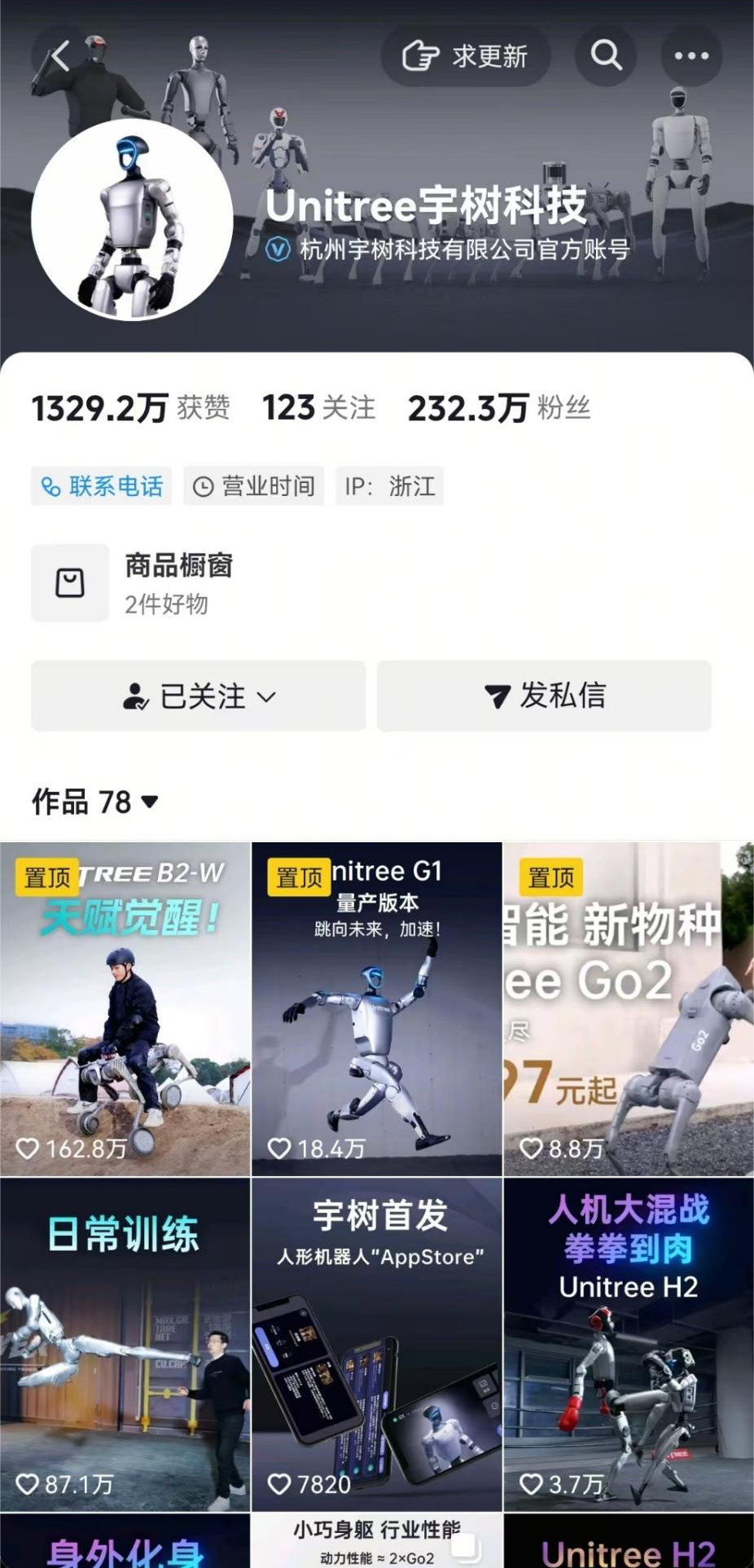
Task: Open the 2件好物 product showcase link
Action: coord(167,604)
